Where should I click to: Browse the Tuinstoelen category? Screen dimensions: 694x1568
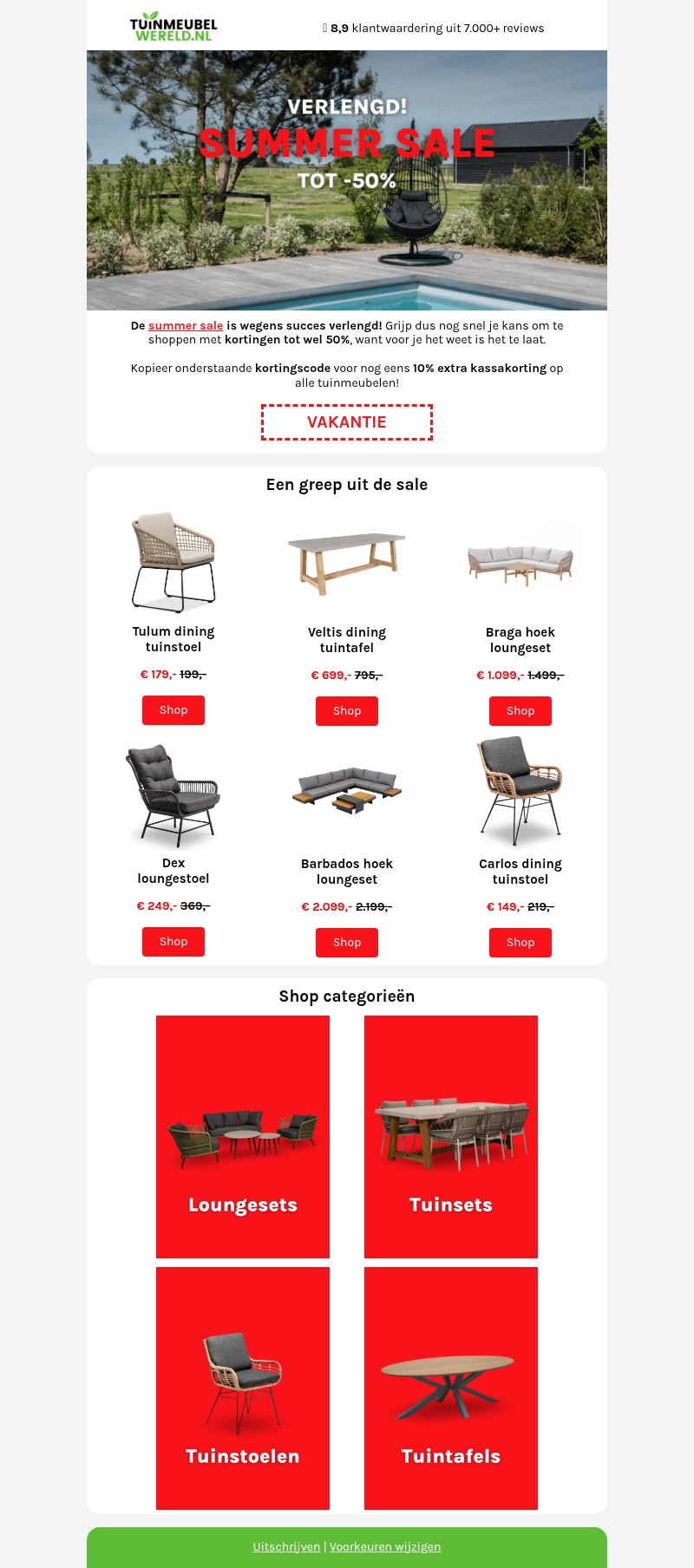pos(243,1388)
